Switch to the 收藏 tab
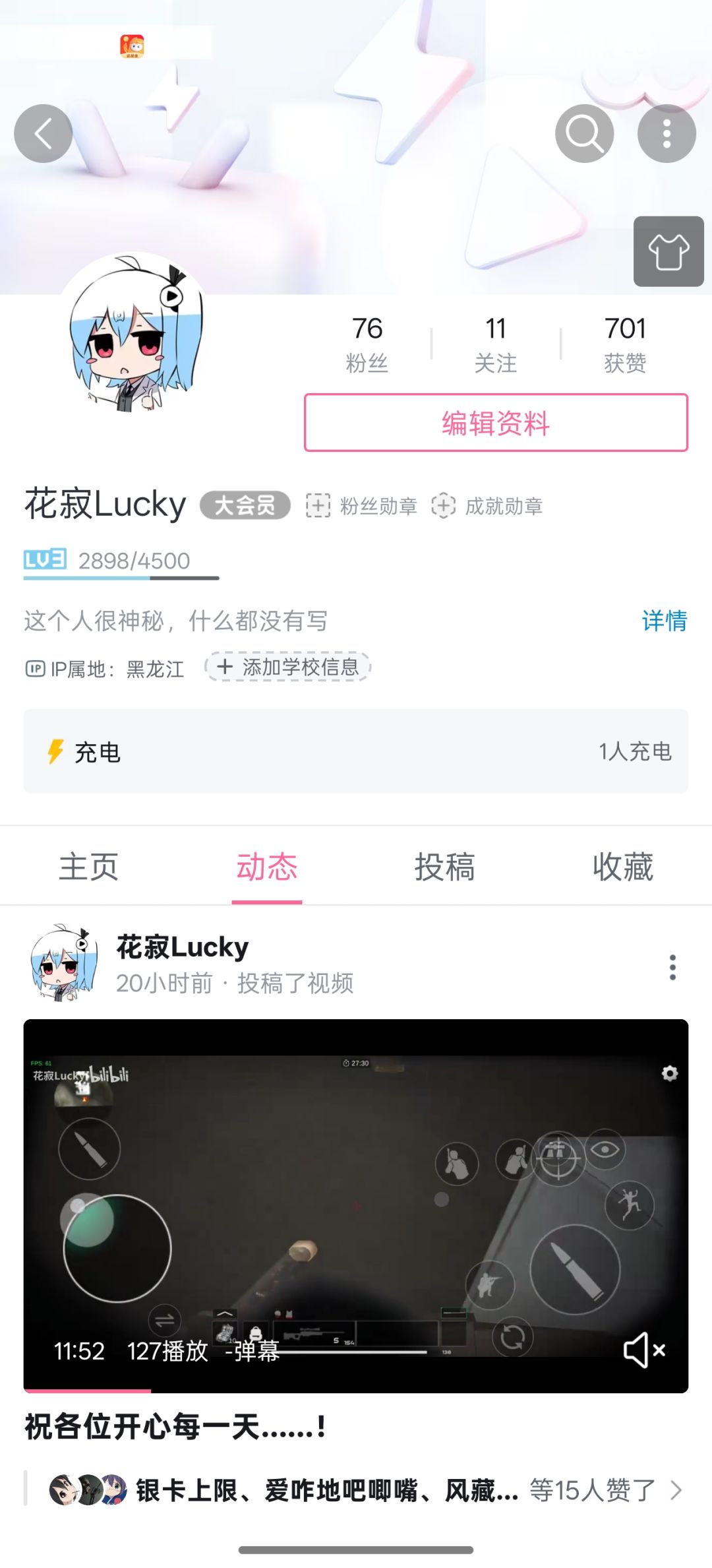Viewport: 712px width, 1568px height. 623,866
